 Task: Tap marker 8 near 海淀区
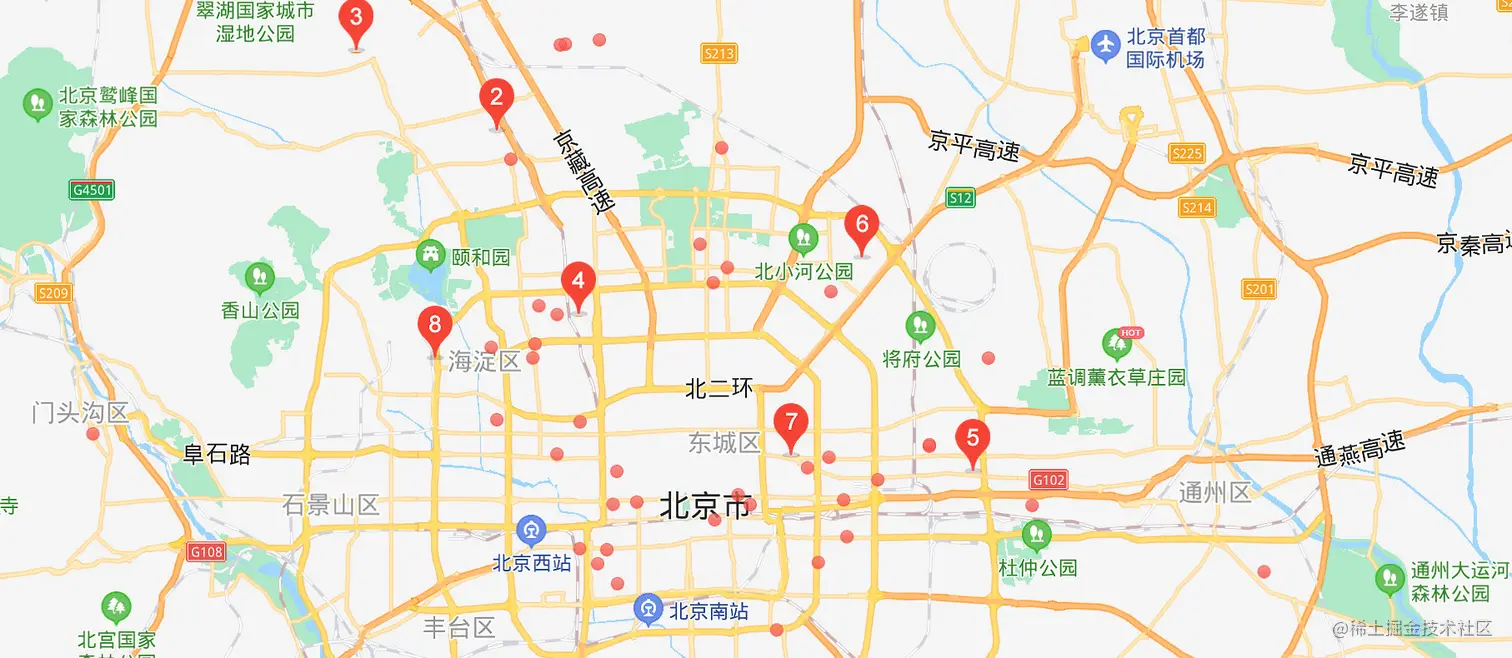tap(434, 326)
